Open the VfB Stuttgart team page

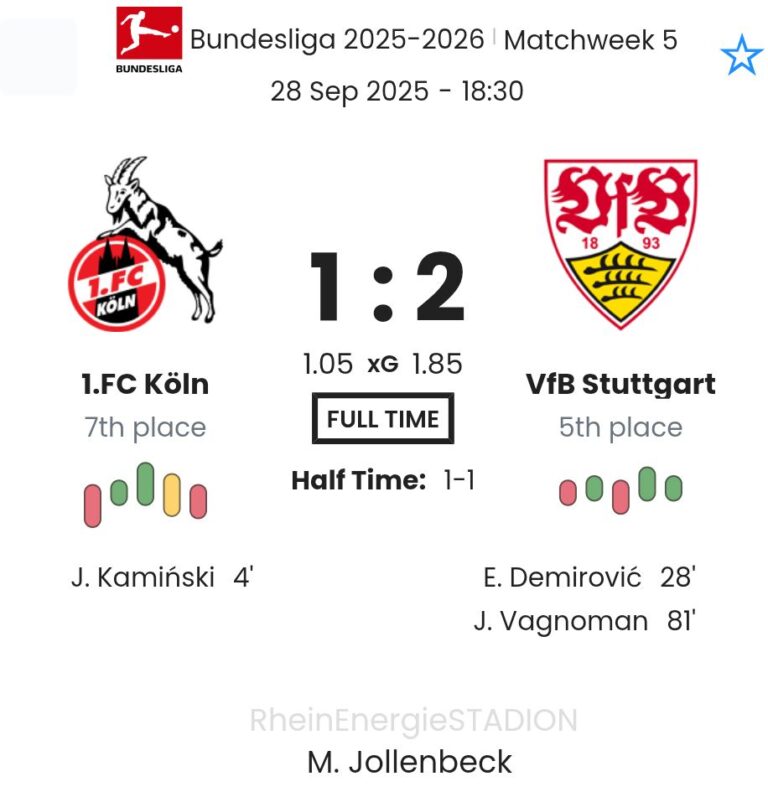coord(620,383)
